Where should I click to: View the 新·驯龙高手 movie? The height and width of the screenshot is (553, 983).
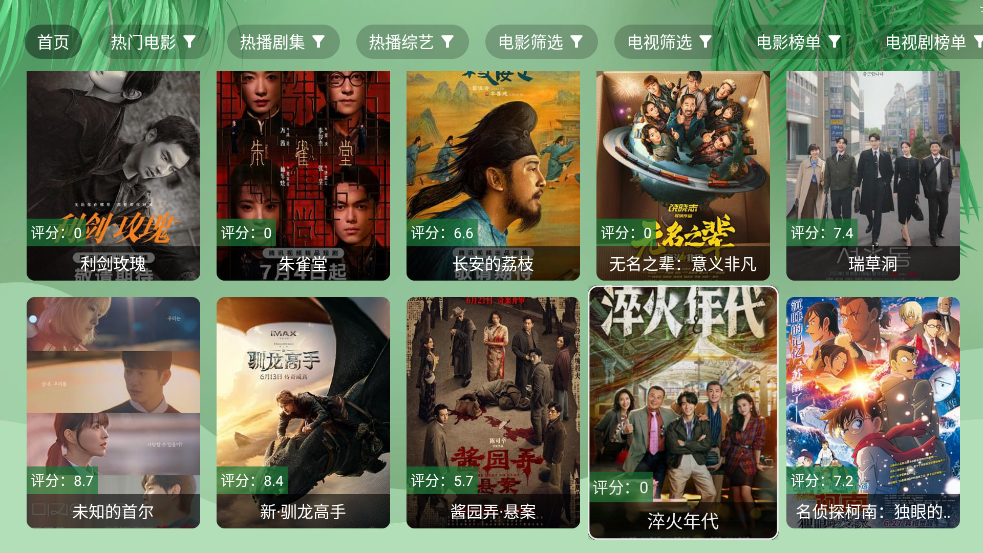click(303, 412)
